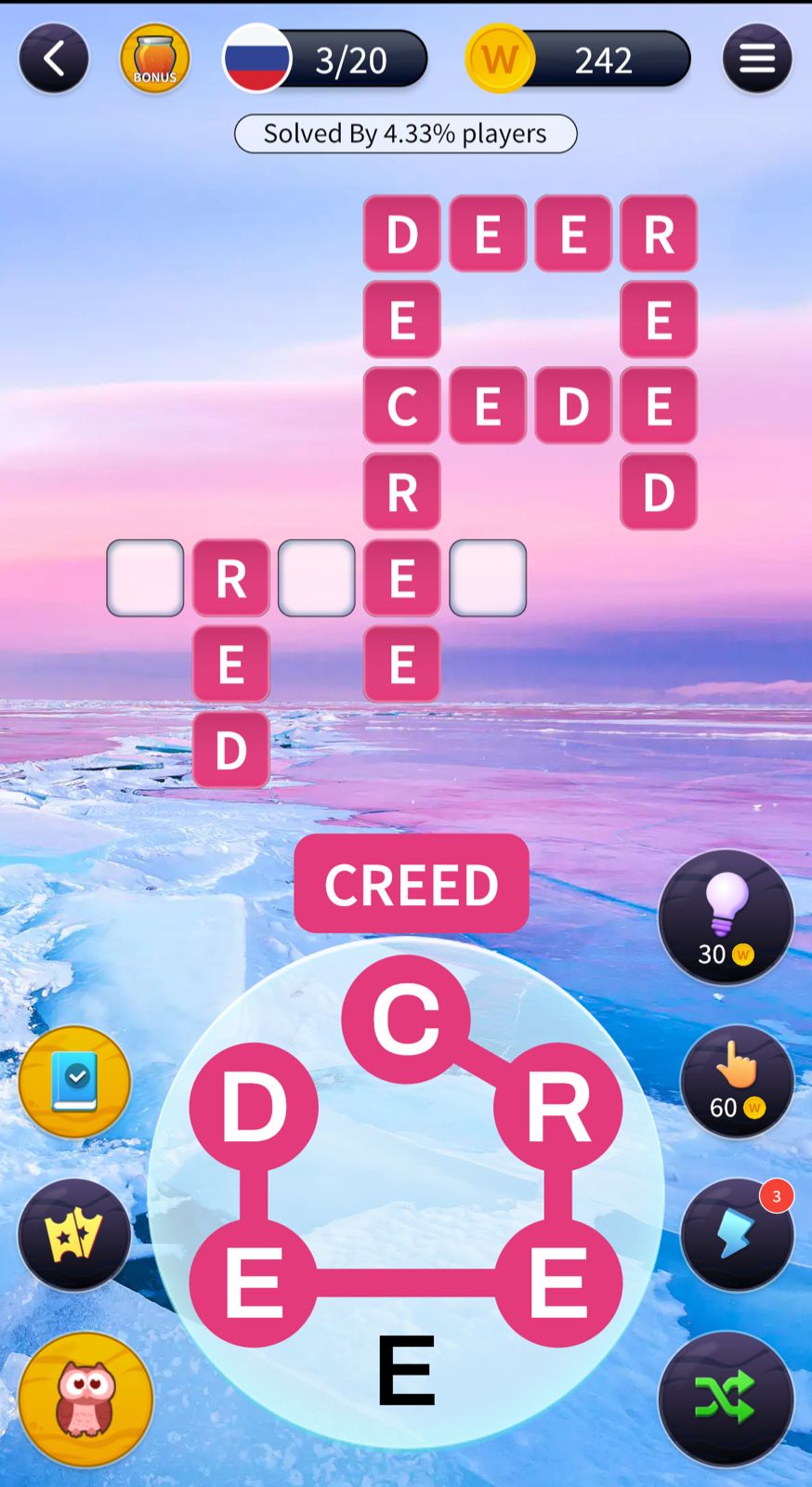Open the bonus jar
Viewport: 812px width, 1487px height.
(155, 59)
